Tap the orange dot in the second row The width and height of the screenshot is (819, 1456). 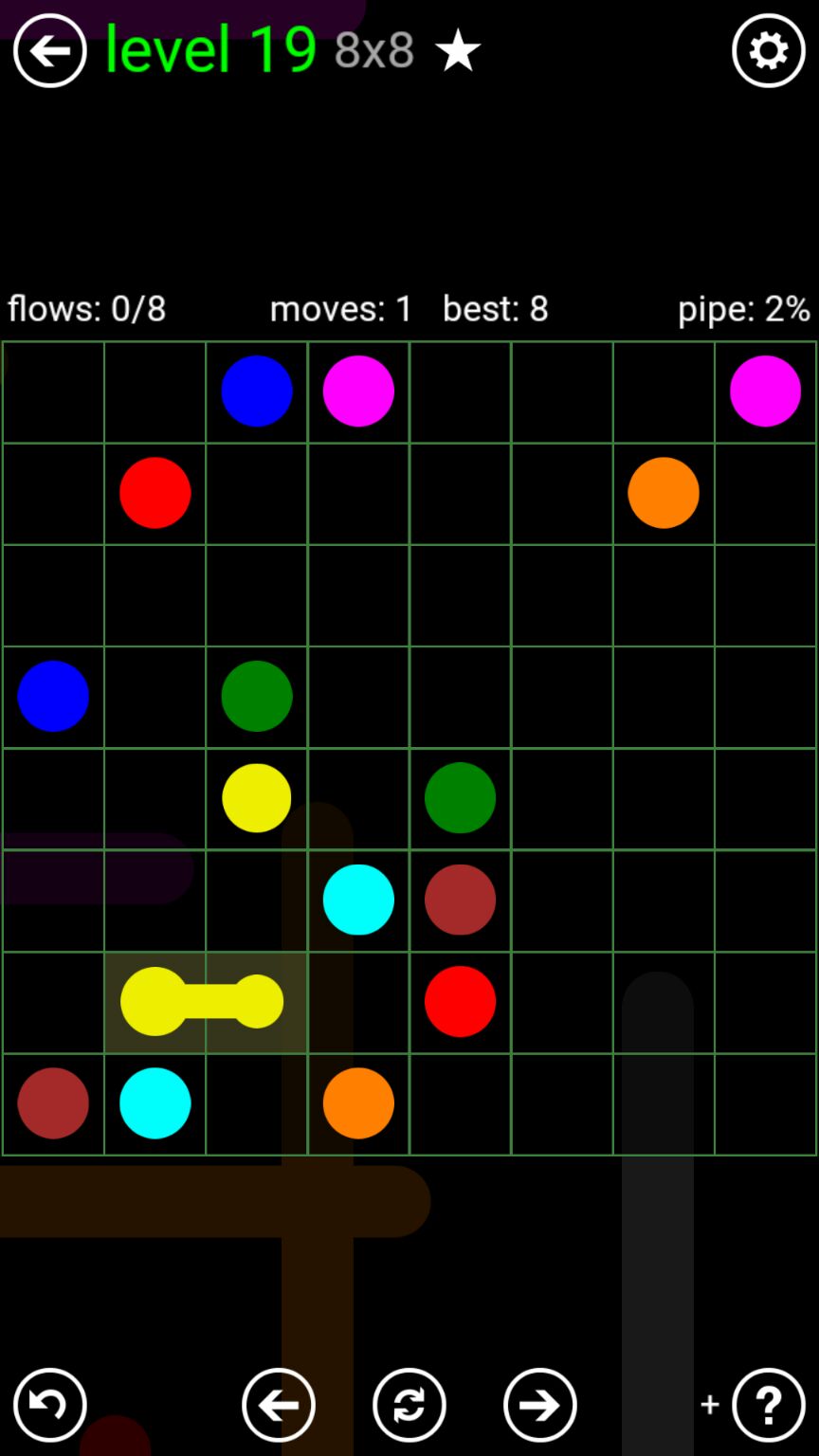tap(664, 493)
